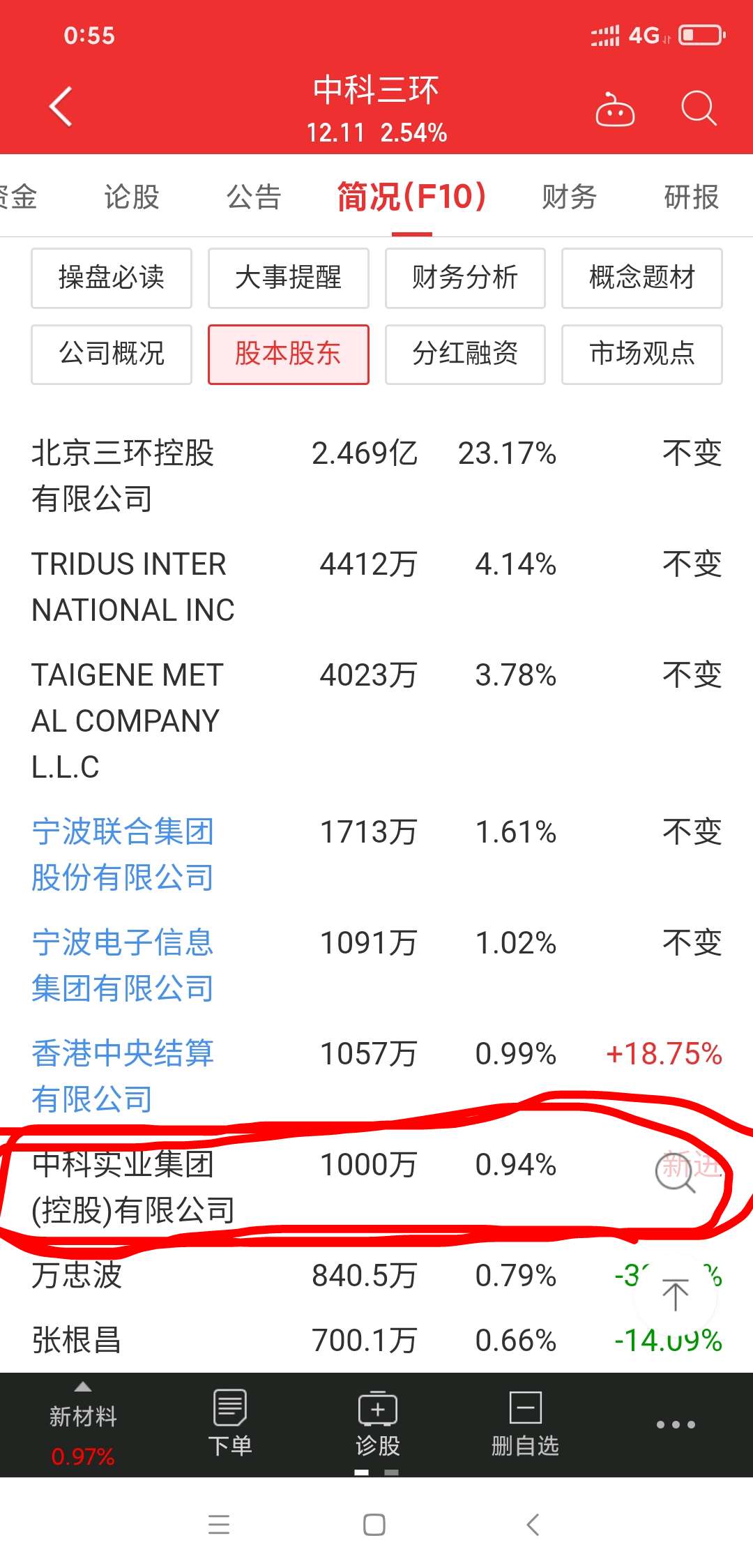This screenshot has height=1568, width=753.
Task: Go back using the header arrow
Action: tap(61, 107)
